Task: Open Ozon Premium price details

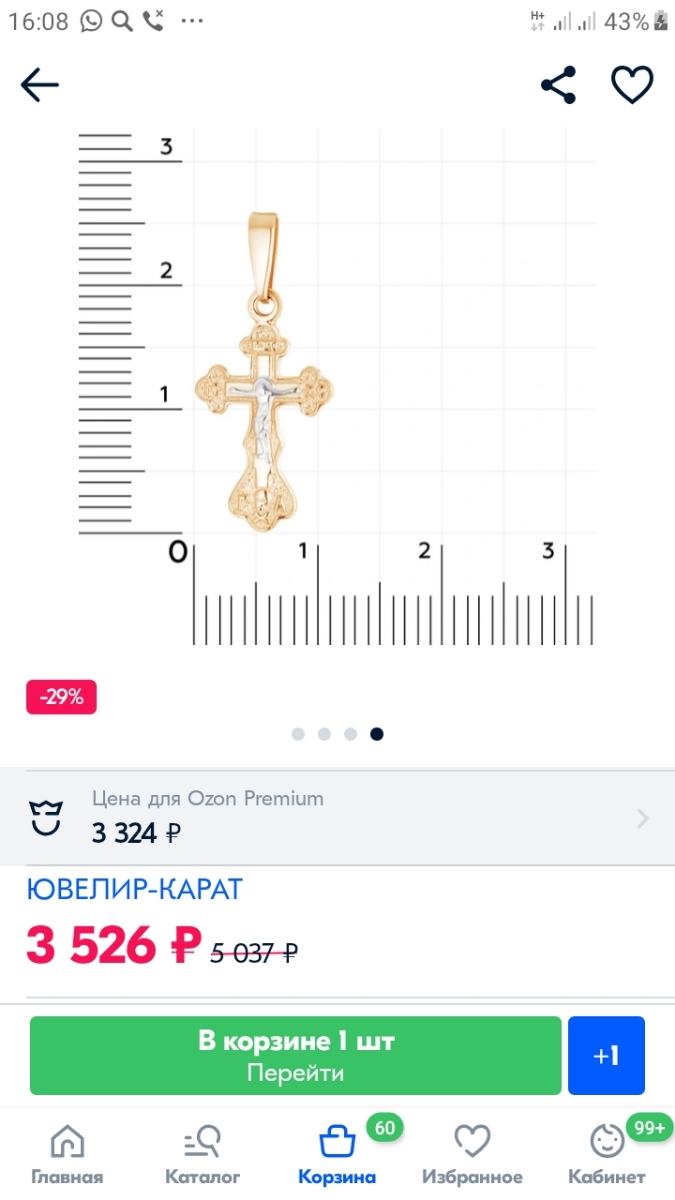Action: tap(337, 818)
